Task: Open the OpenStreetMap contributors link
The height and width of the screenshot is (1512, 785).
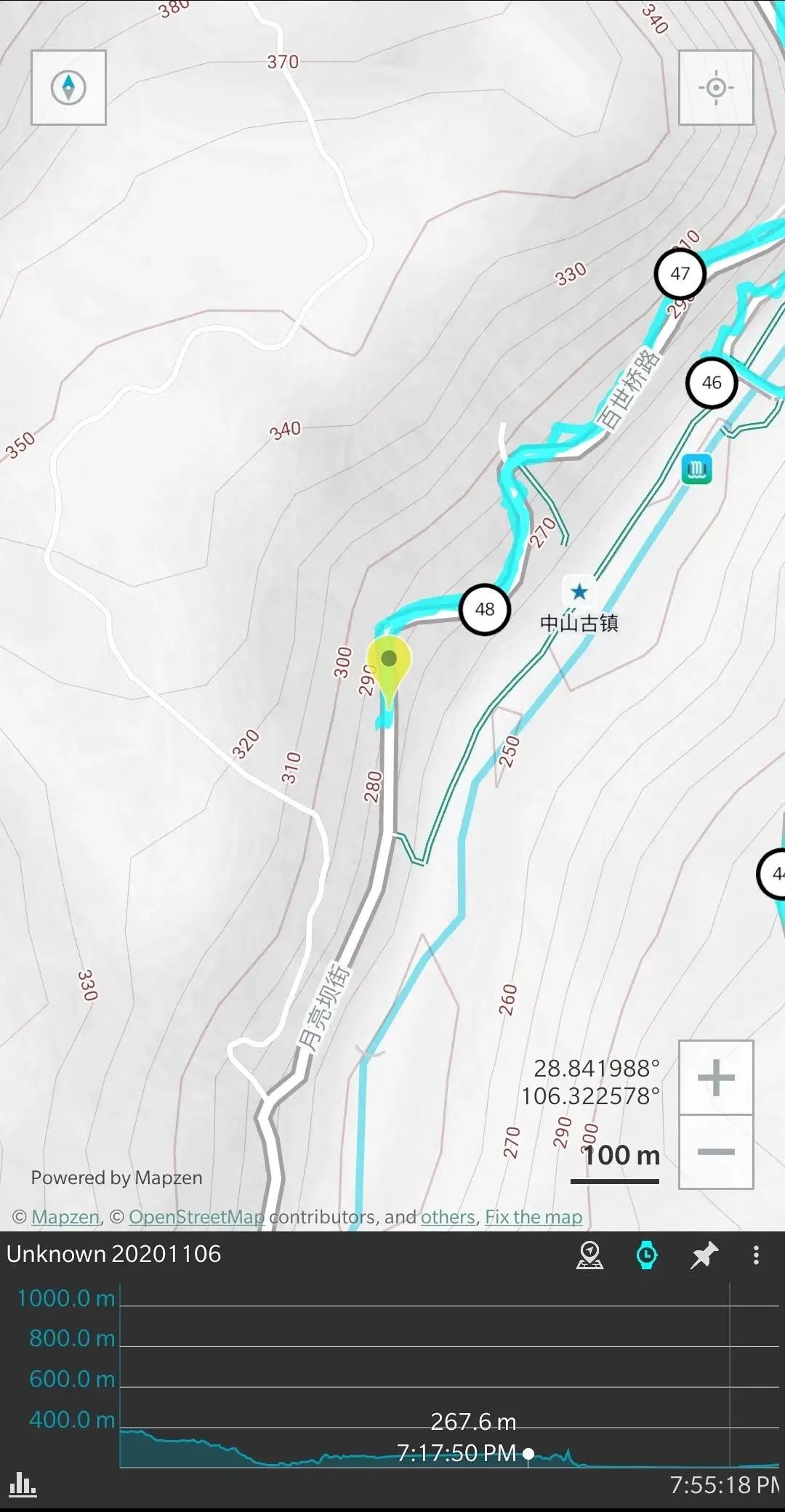Action: pos(196,1217)
